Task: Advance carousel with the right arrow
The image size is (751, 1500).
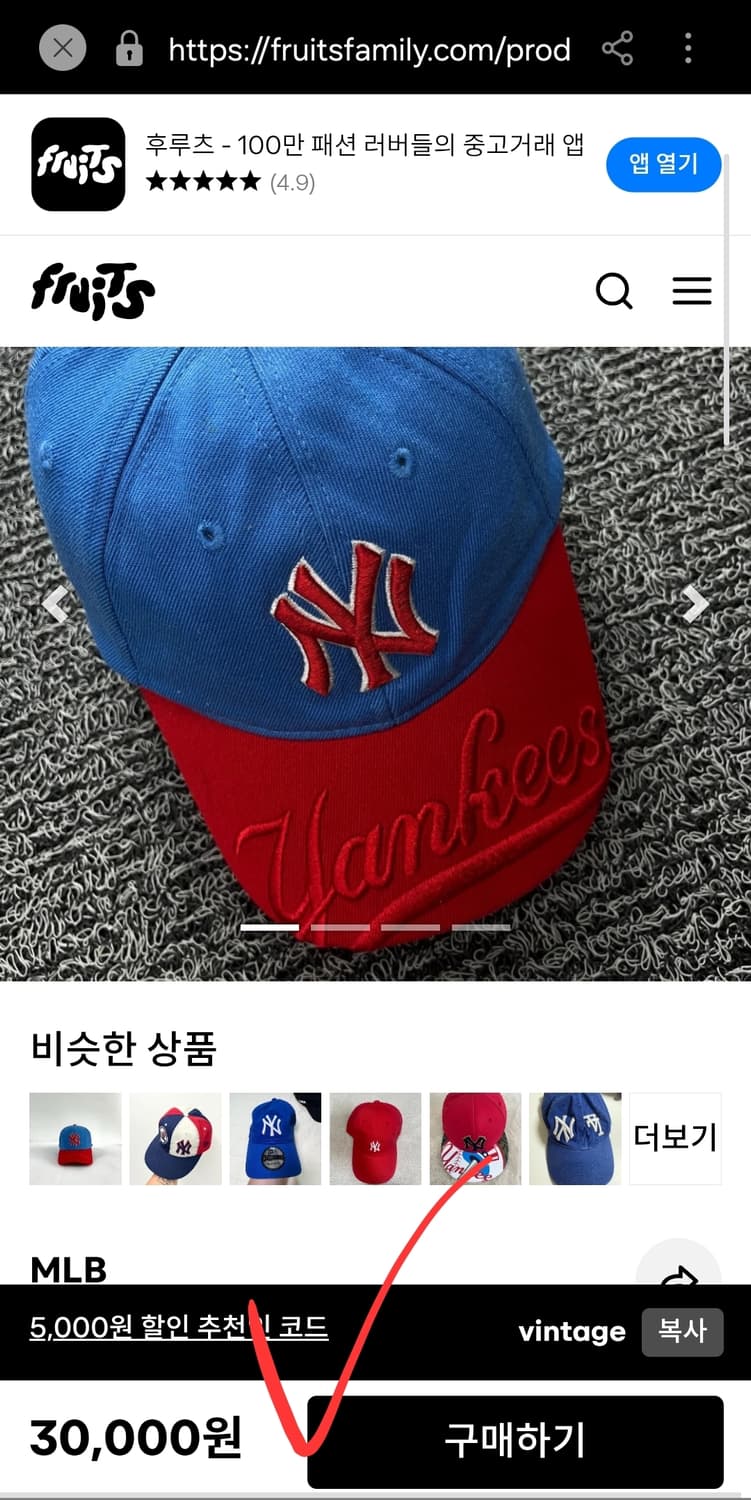Action: pyautogui.click(x=694, y=603)
